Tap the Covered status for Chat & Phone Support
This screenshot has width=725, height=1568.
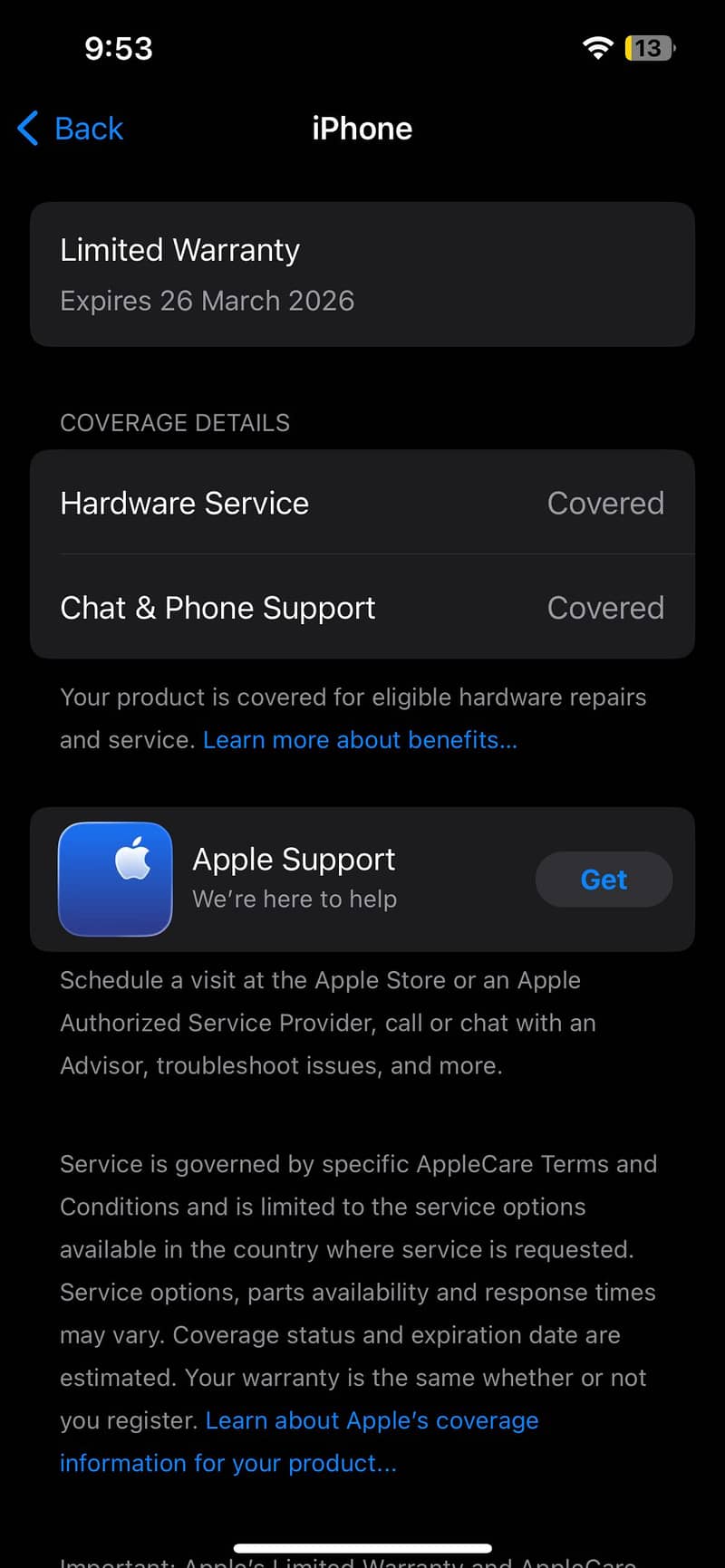(605, 608)
